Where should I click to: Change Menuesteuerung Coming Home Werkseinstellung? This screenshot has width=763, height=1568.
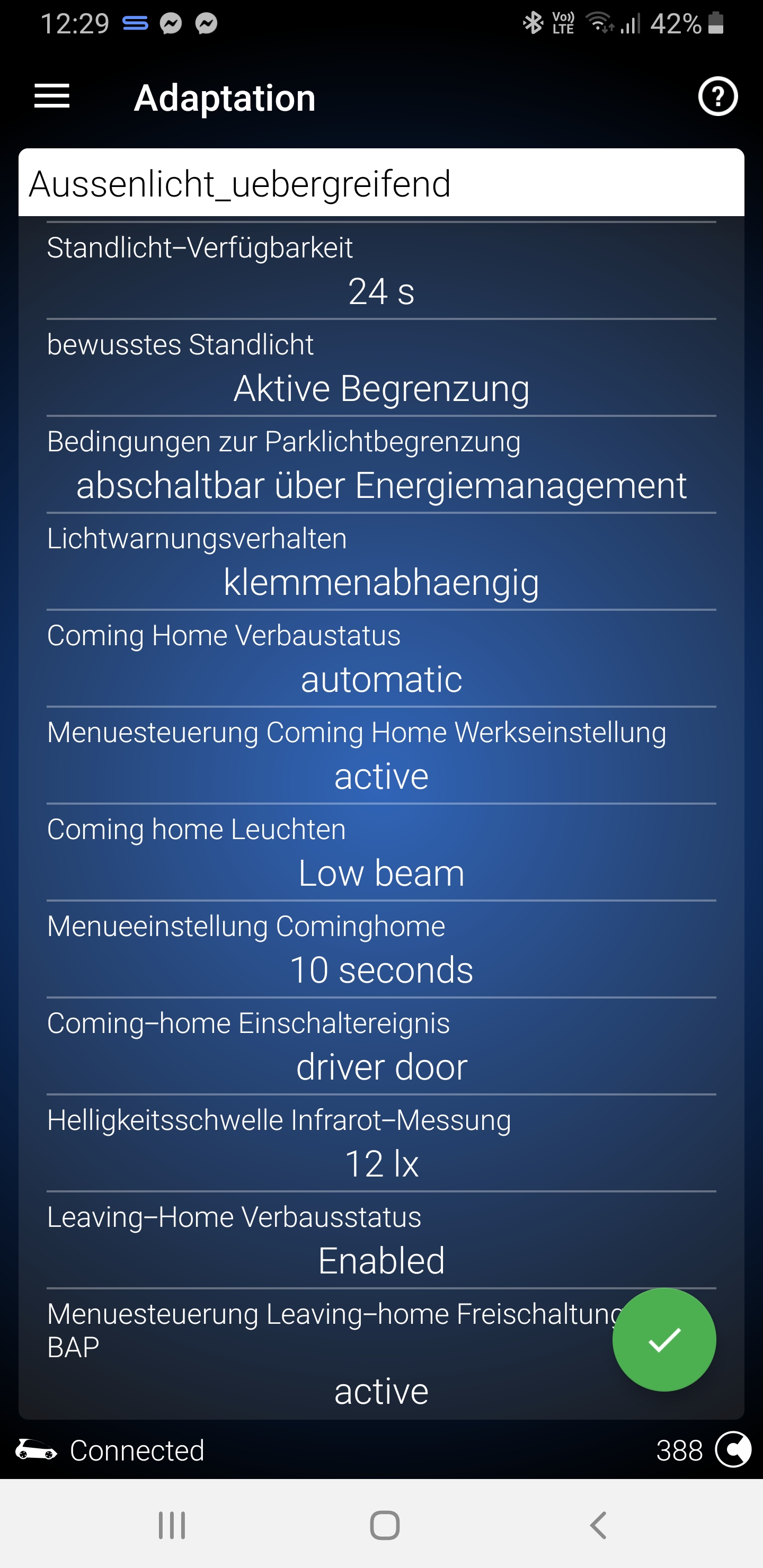coord(381,775)
